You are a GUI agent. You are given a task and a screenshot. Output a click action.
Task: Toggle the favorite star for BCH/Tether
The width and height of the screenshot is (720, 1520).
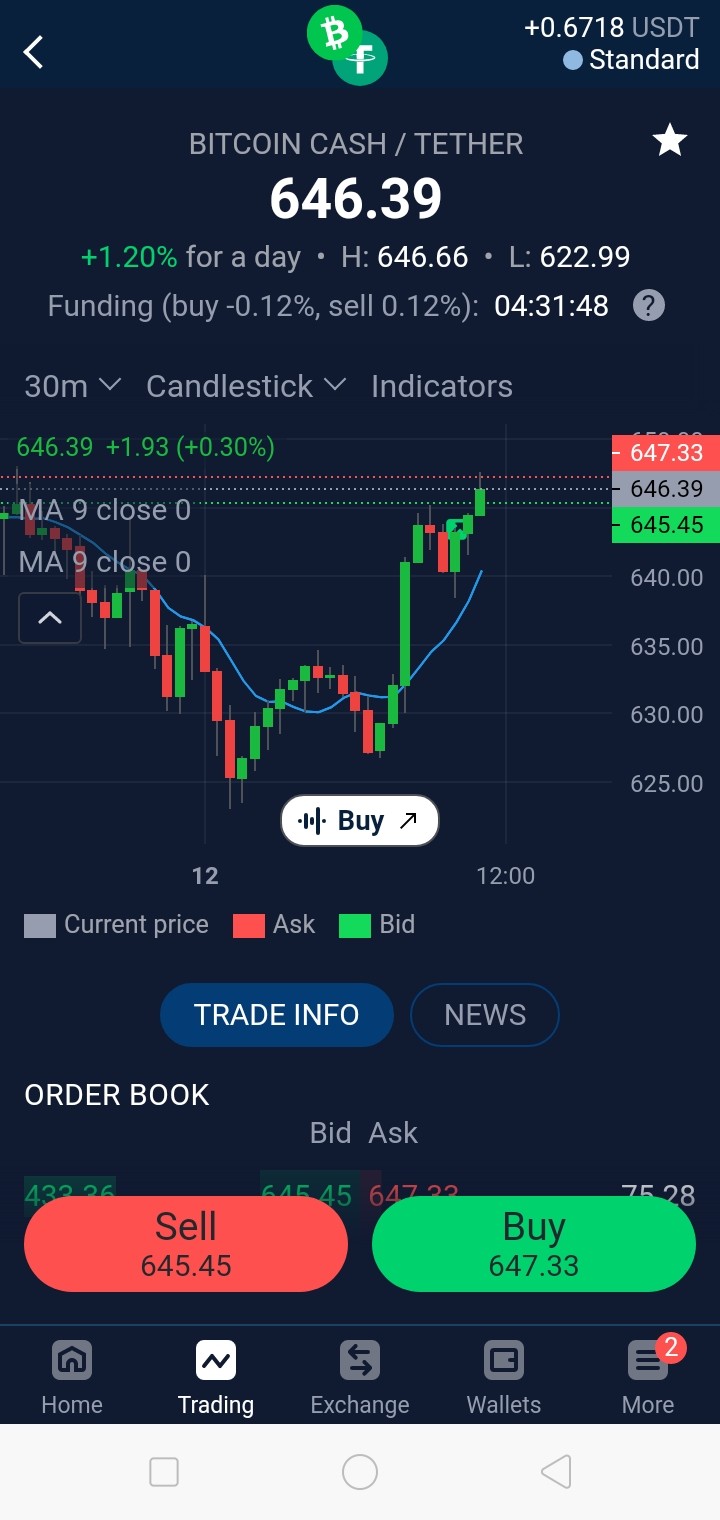[670, 141]
